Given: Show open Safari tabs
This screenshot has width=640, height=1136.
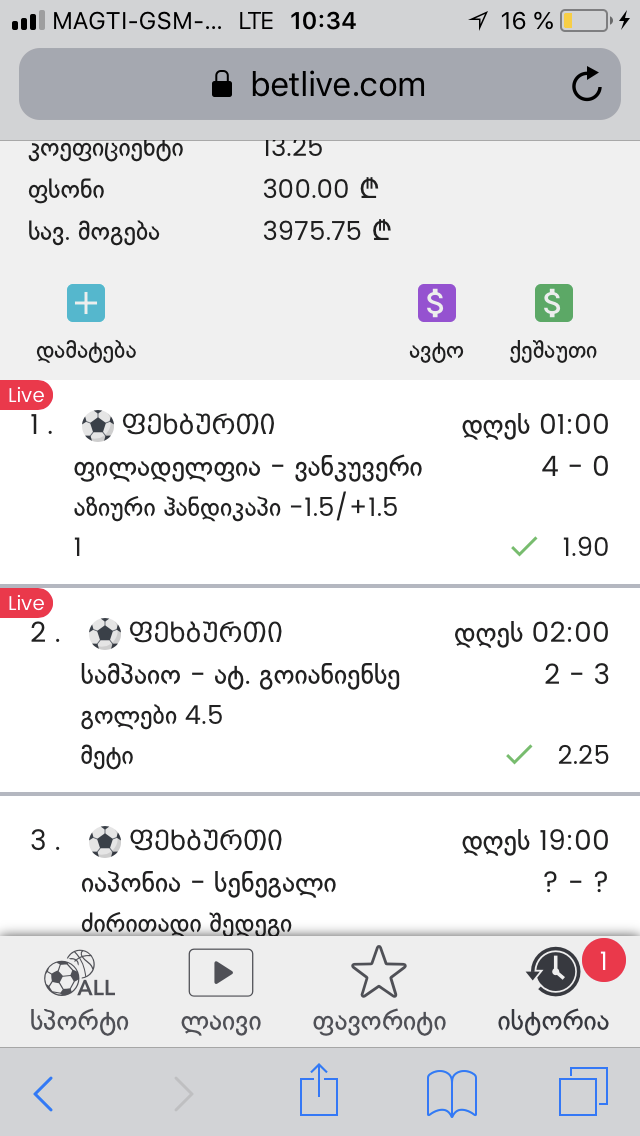Looking at the screenshot, I should coord(583,1094).
